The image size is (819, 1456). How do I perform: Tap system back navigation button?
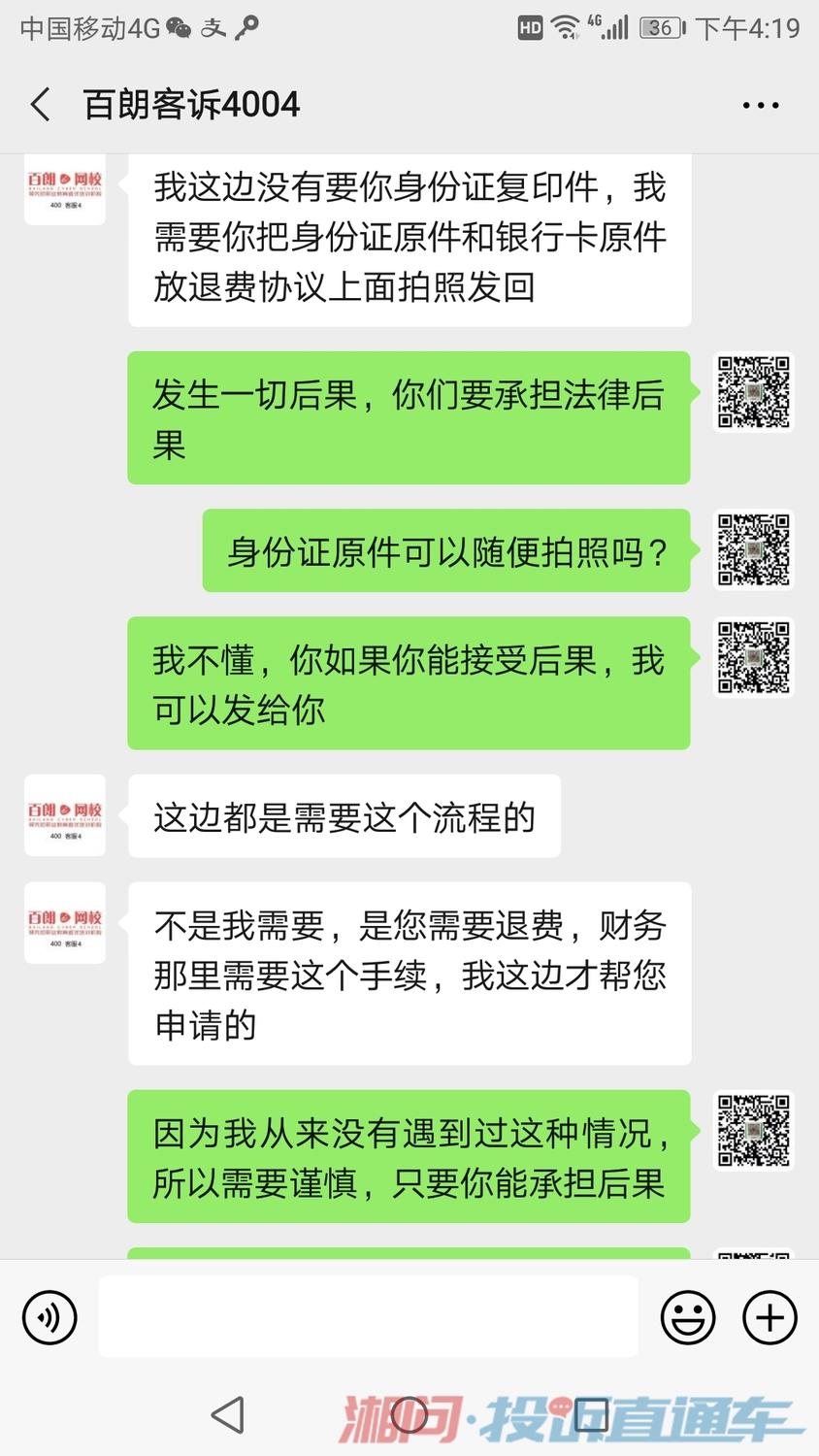(x=229, y=1415)
